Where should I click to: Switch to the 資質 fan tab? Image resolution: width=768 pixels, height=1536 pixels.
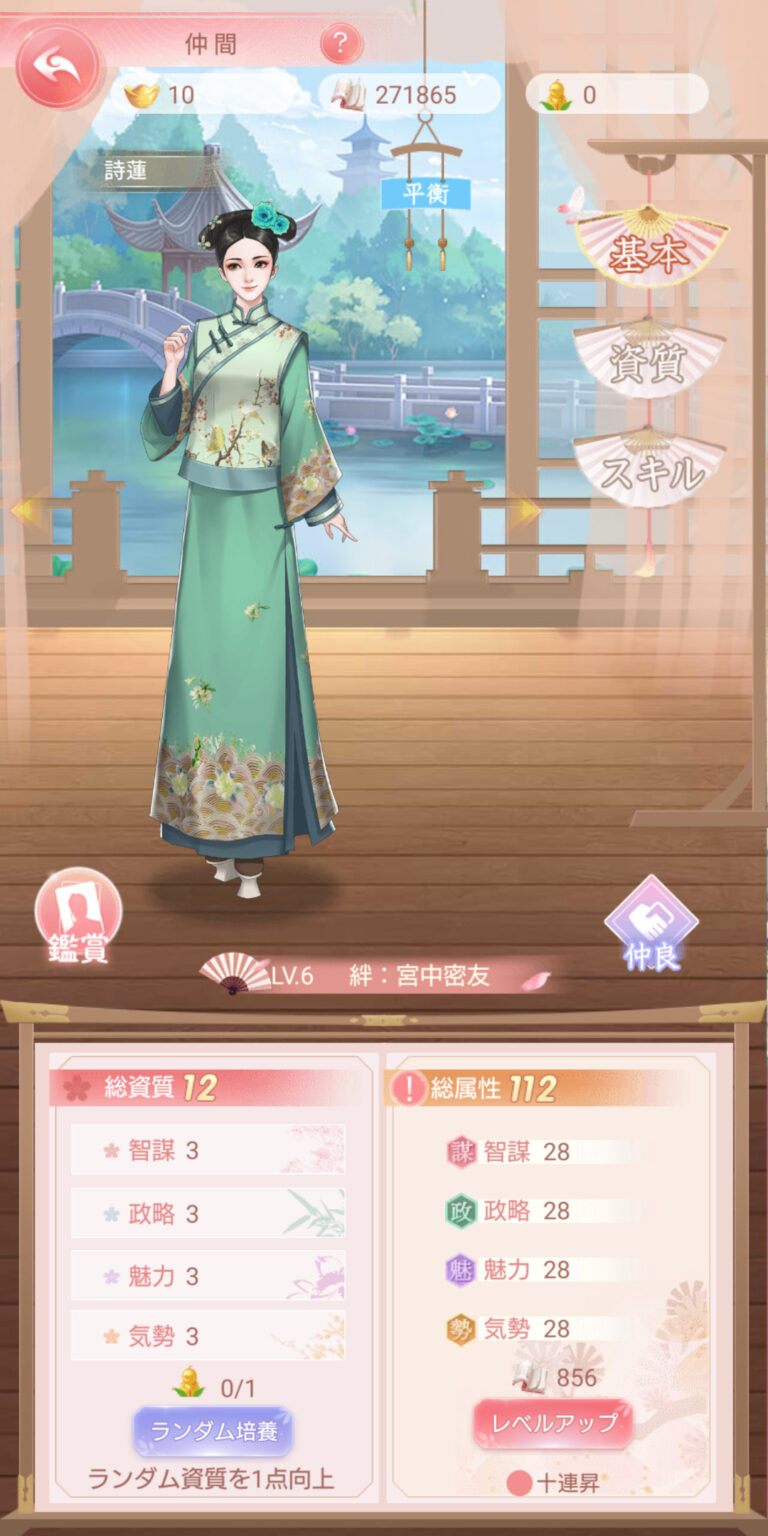click(x=649, y=362)
